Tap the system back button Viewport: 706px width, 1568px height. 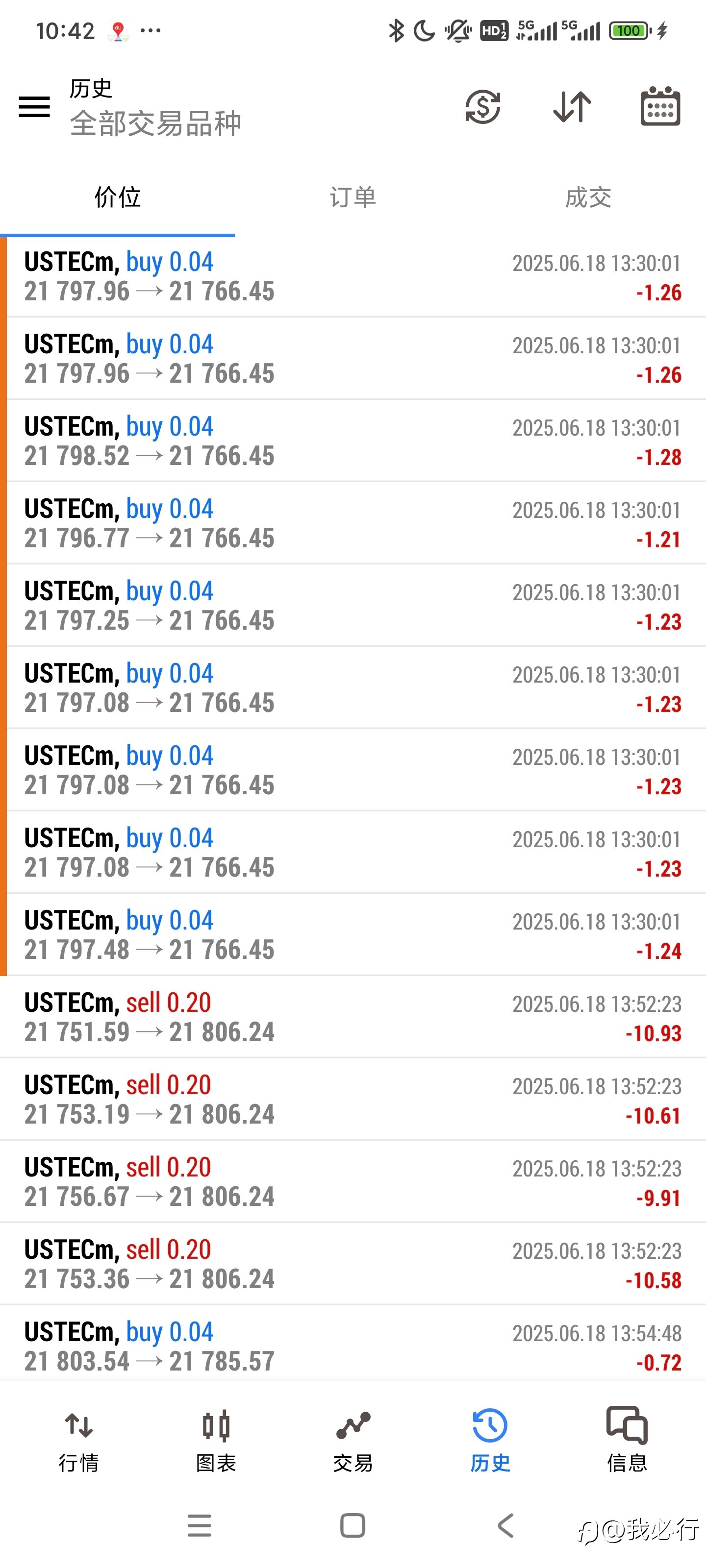click(x=505, y=1525)
